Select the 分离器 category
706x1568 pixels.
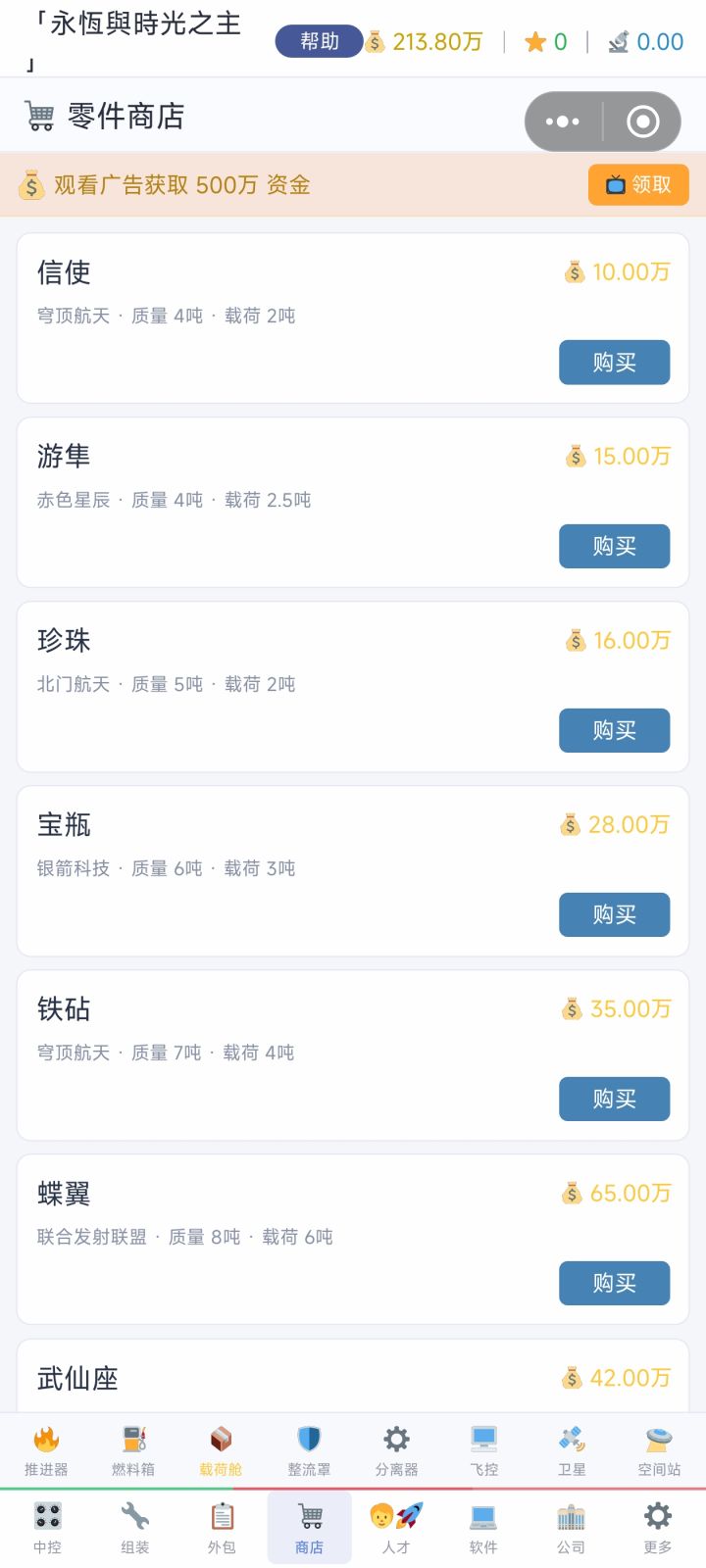pyautogui.click(x=396, y=1450)
